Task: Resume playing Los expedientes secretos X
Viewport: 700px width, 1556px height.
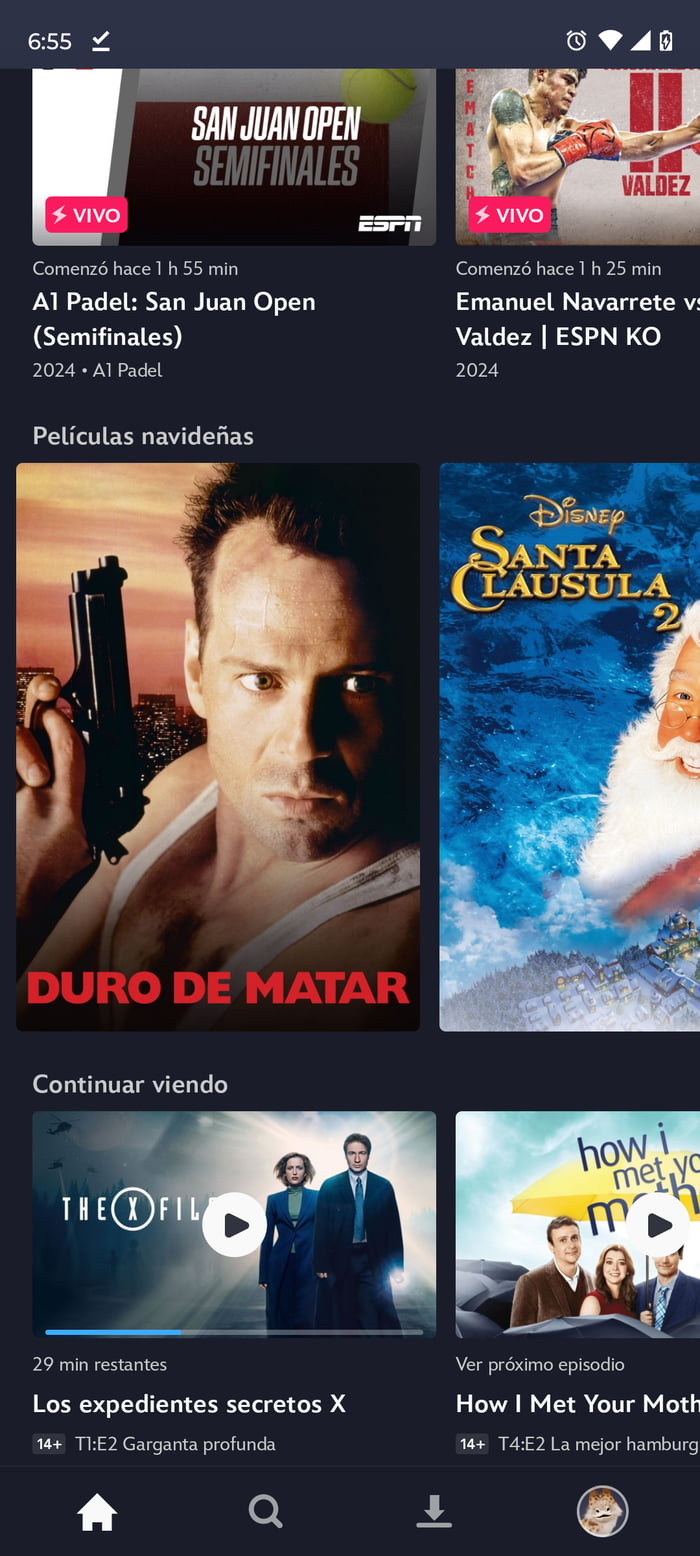Action: 234,1224
